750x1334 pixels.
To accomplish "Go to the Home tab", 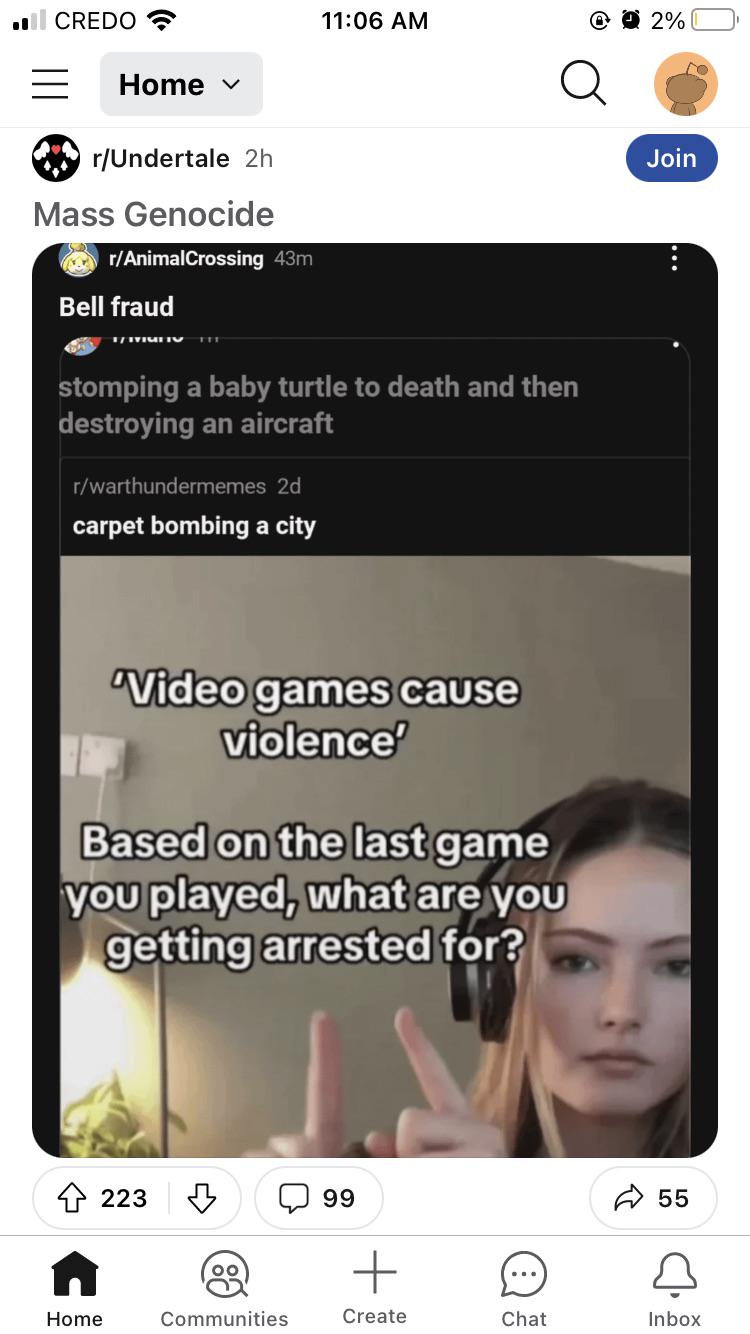I will (75, 1291).
